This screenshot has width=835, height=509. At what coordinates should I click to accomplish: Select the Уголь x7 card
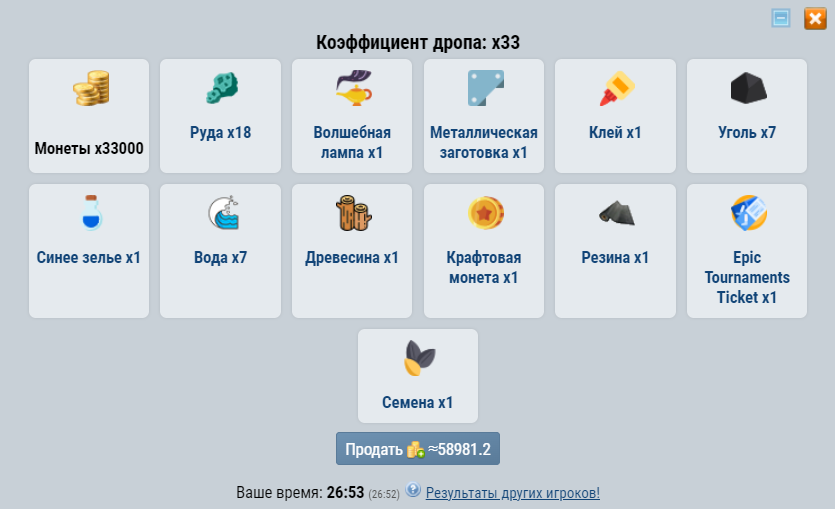(747, 116)
